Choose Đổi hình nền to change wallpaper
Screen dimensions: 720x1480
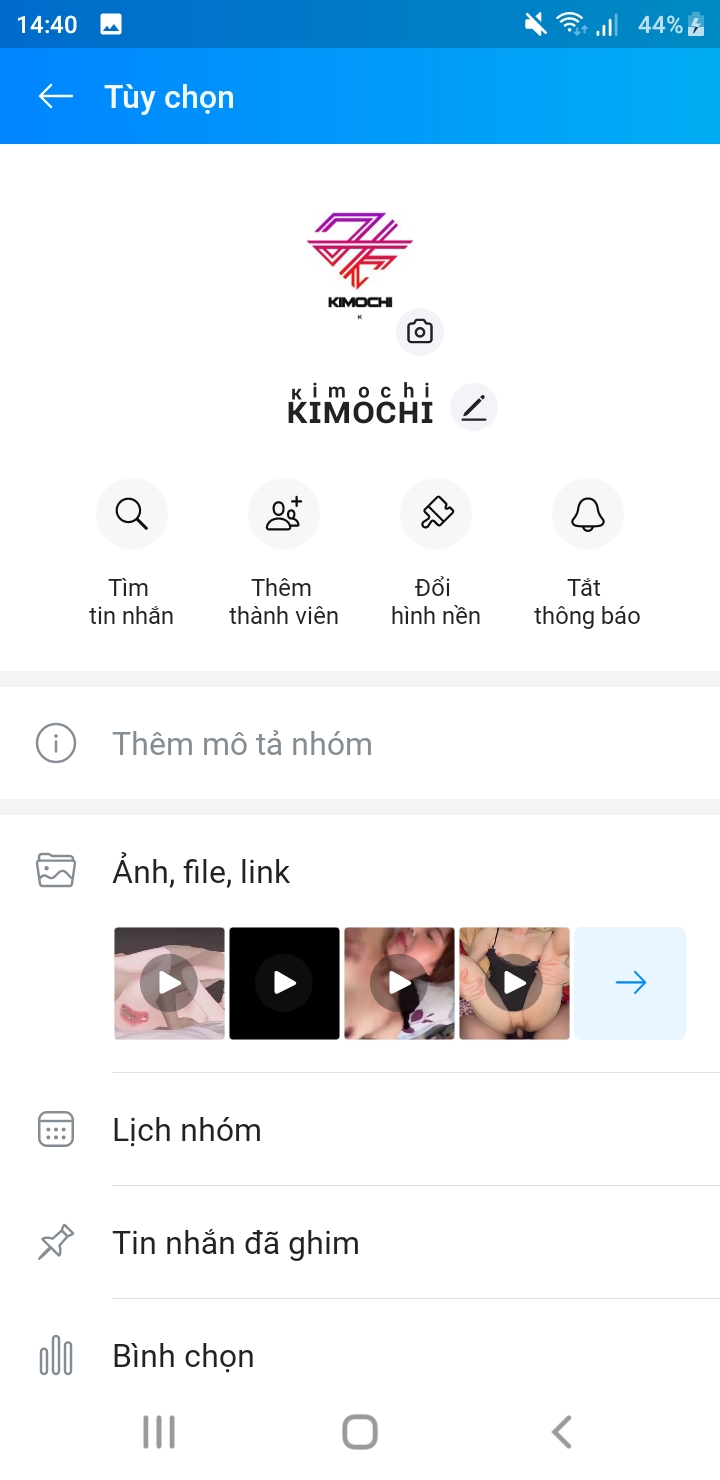click(436, 515)
